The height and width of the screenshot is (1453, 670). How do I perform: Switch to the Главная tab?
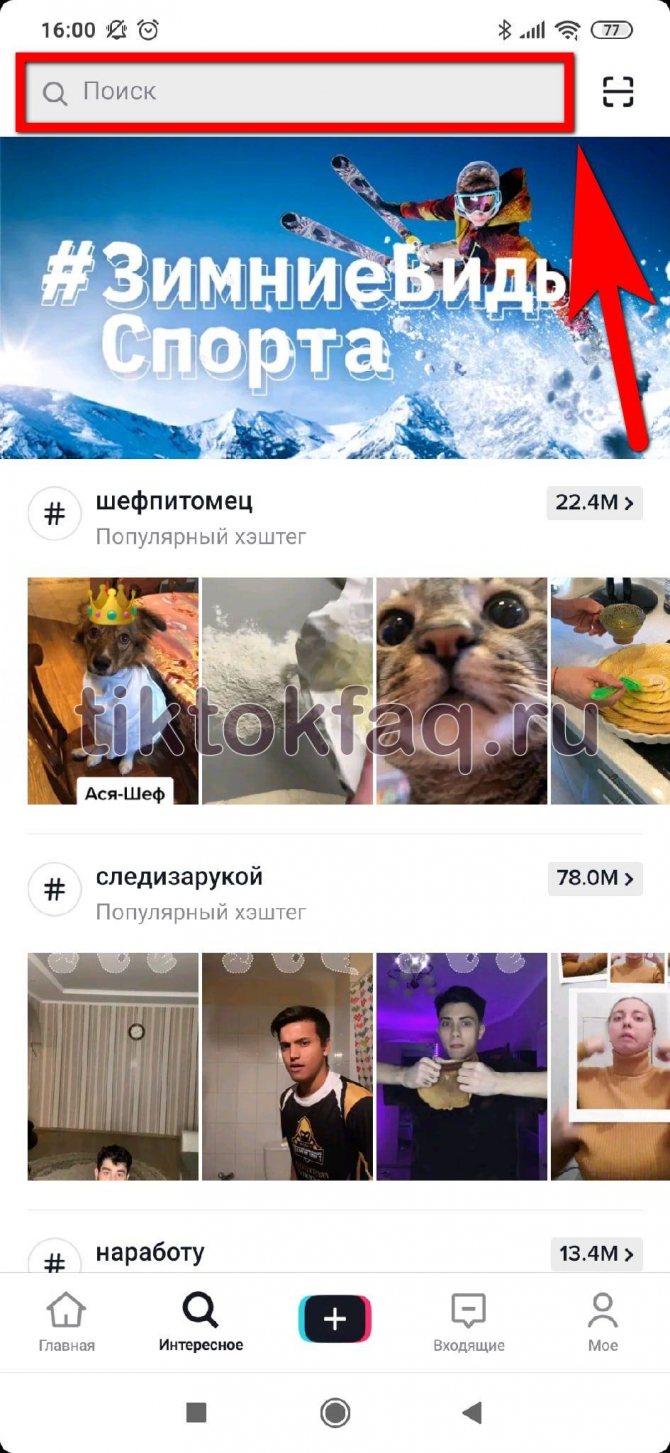[x=67, y=1322]
